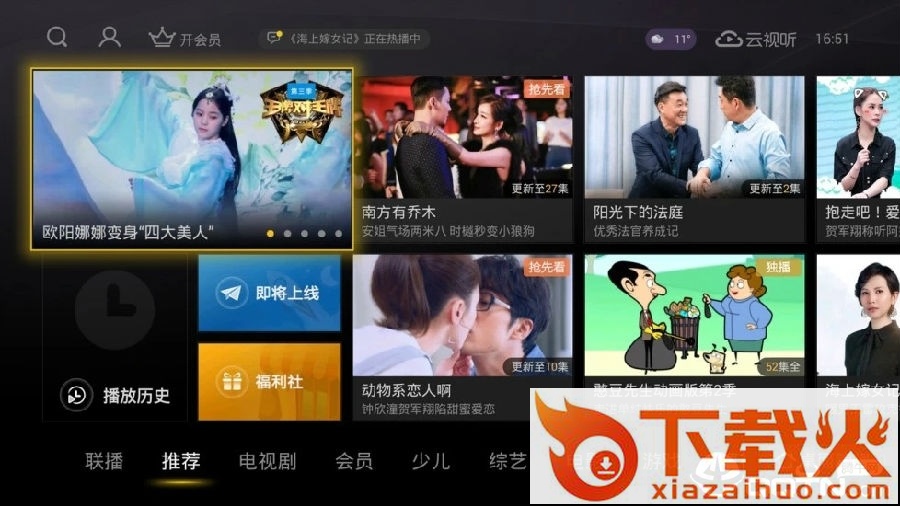Switch to the 联播 tab
The image size is (900, 506).
(104, 461)
